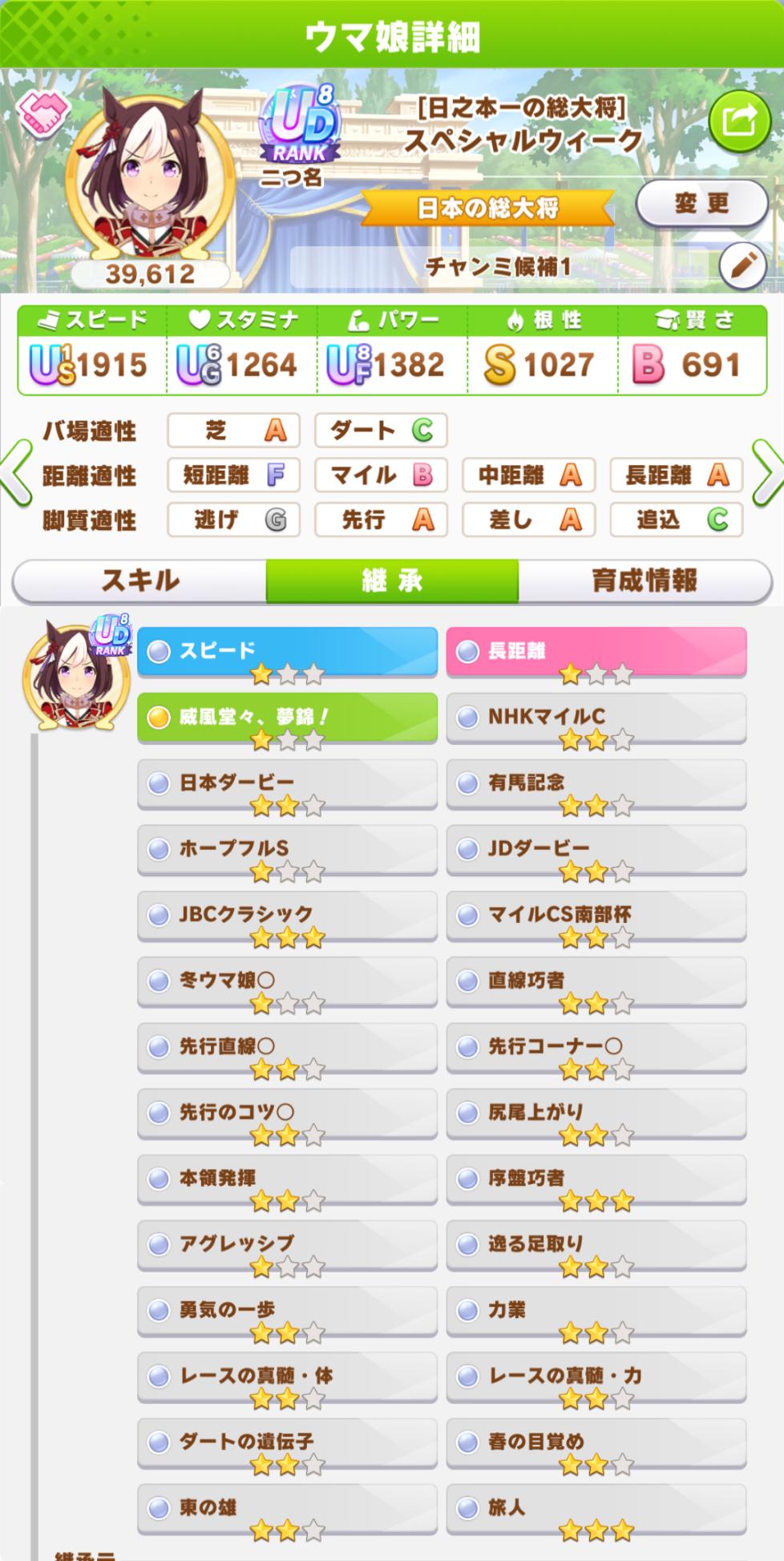Image resolution: width=784 pixels, height=1561 pixels.
Task: Go to the next character with the right arrow
Action: (767, 475)
